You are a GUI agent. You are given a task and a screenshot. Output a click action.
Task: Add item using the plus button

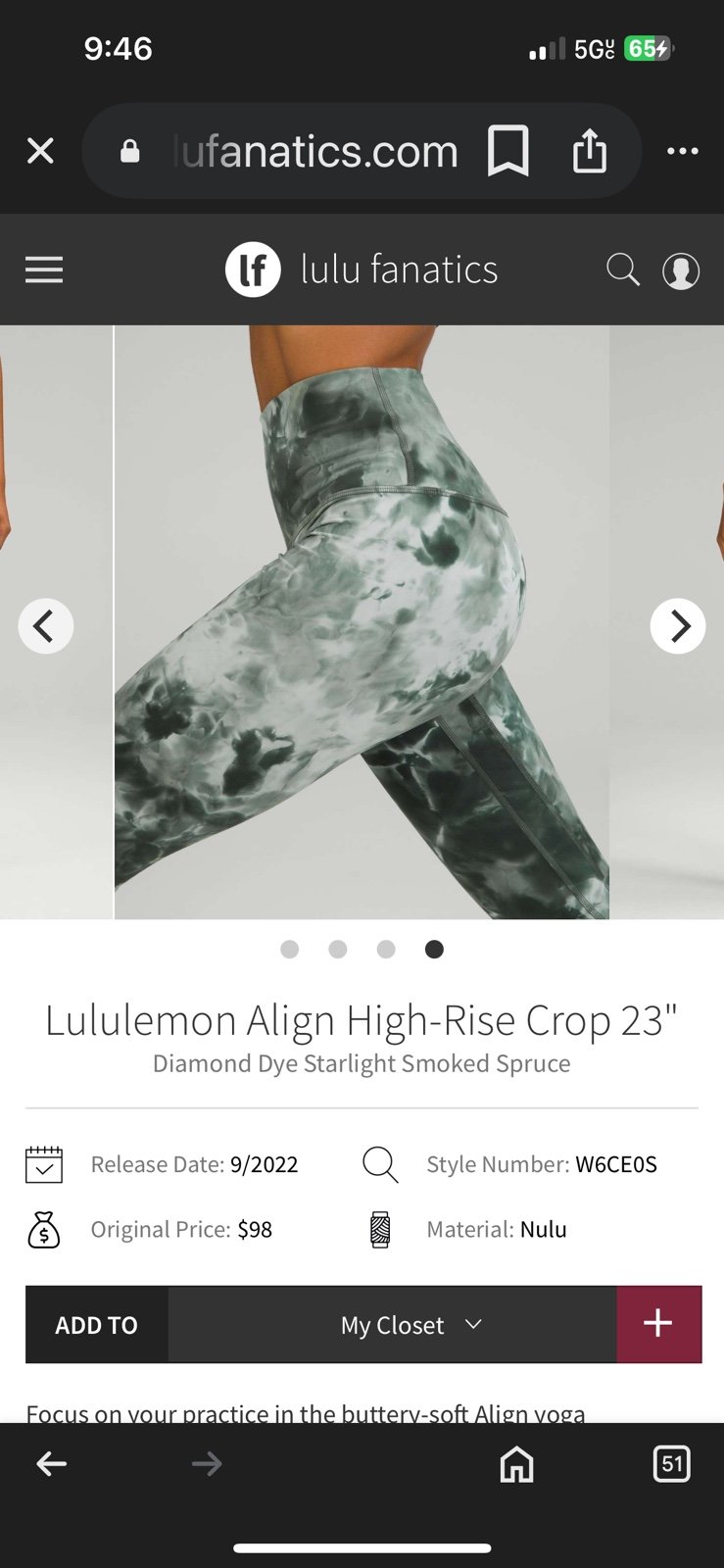tap(658, 1324)
